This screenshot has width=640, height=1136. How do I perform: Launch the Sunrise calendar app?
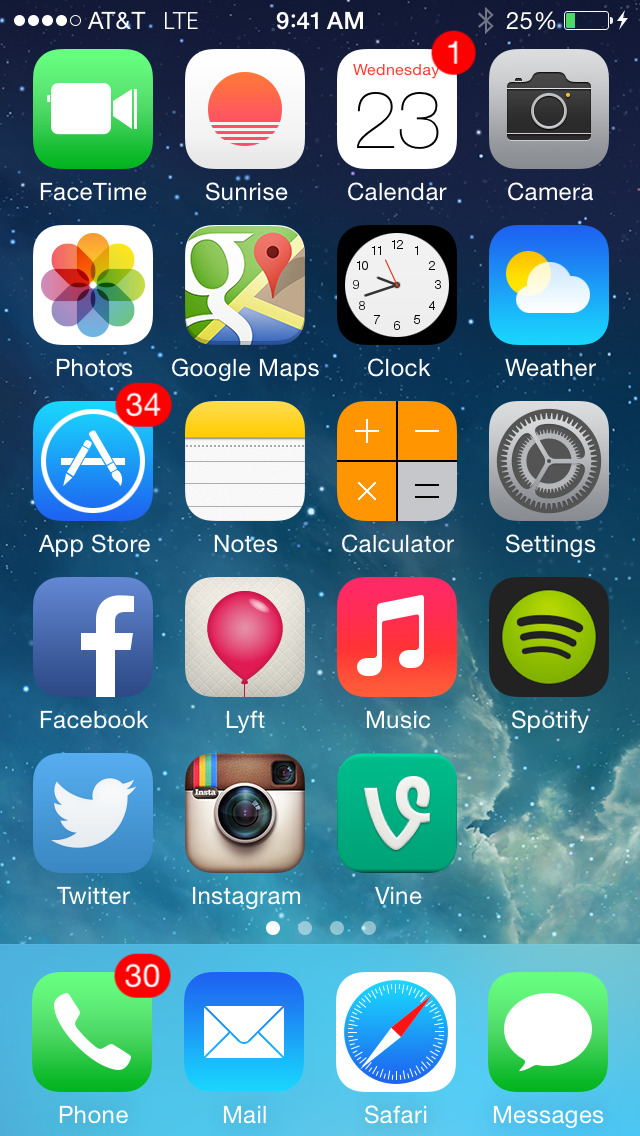245,109
